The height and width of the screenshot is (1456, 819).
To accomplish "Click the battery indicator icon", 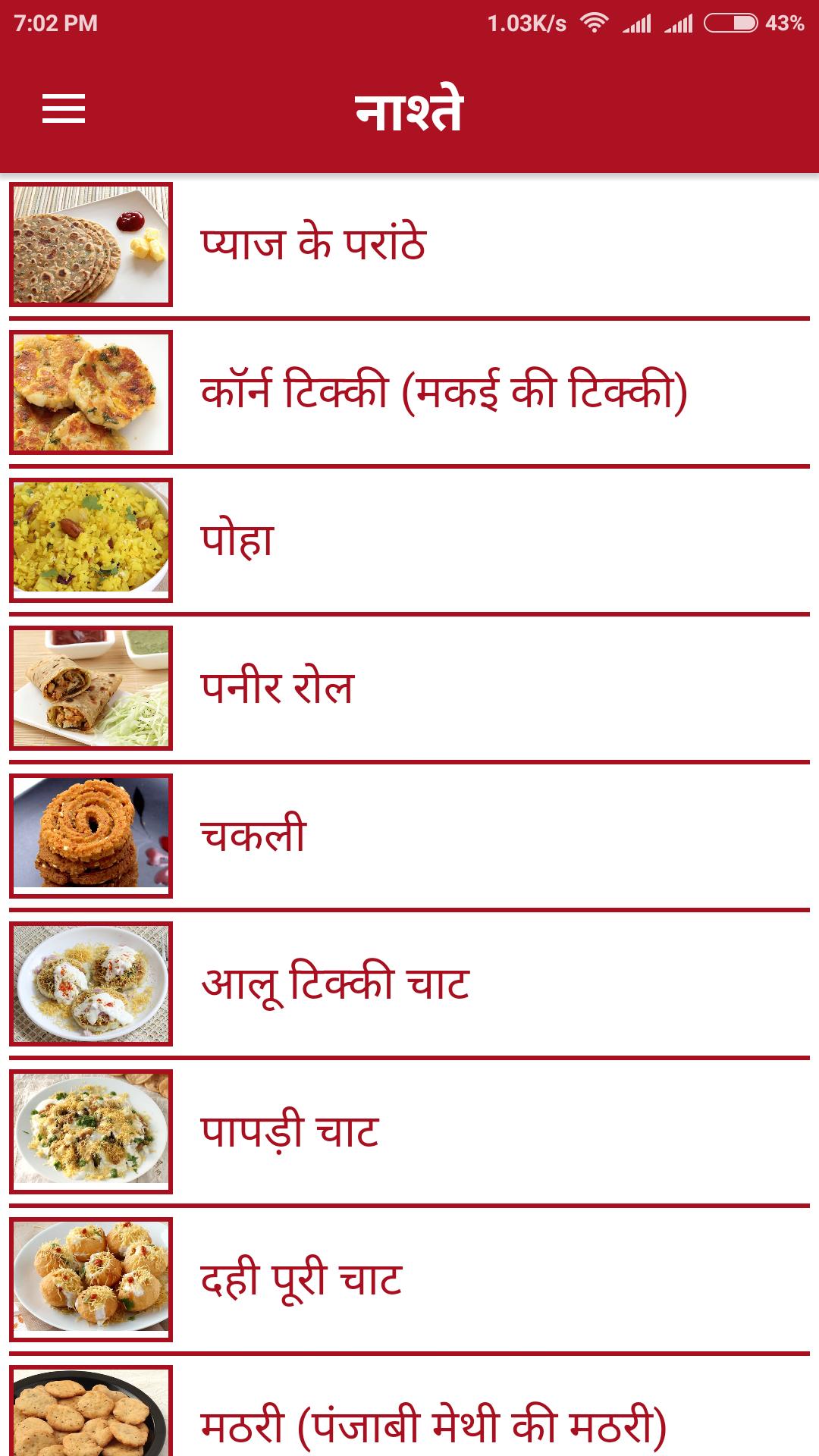I will tap(732, 23).
